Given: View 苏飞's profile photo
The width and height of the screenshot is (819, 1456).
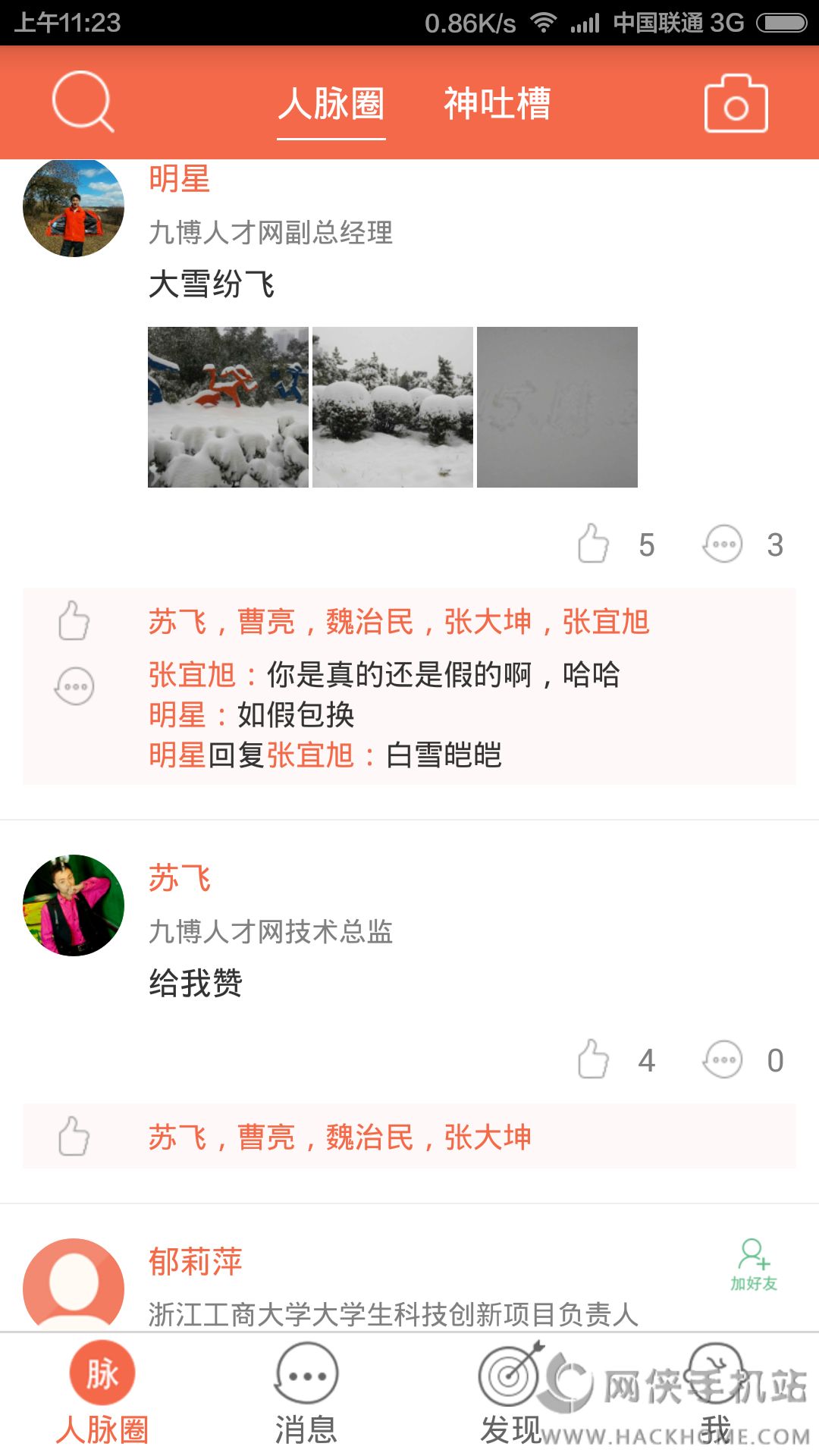Looking at the screenshot, I should (74, 905).
